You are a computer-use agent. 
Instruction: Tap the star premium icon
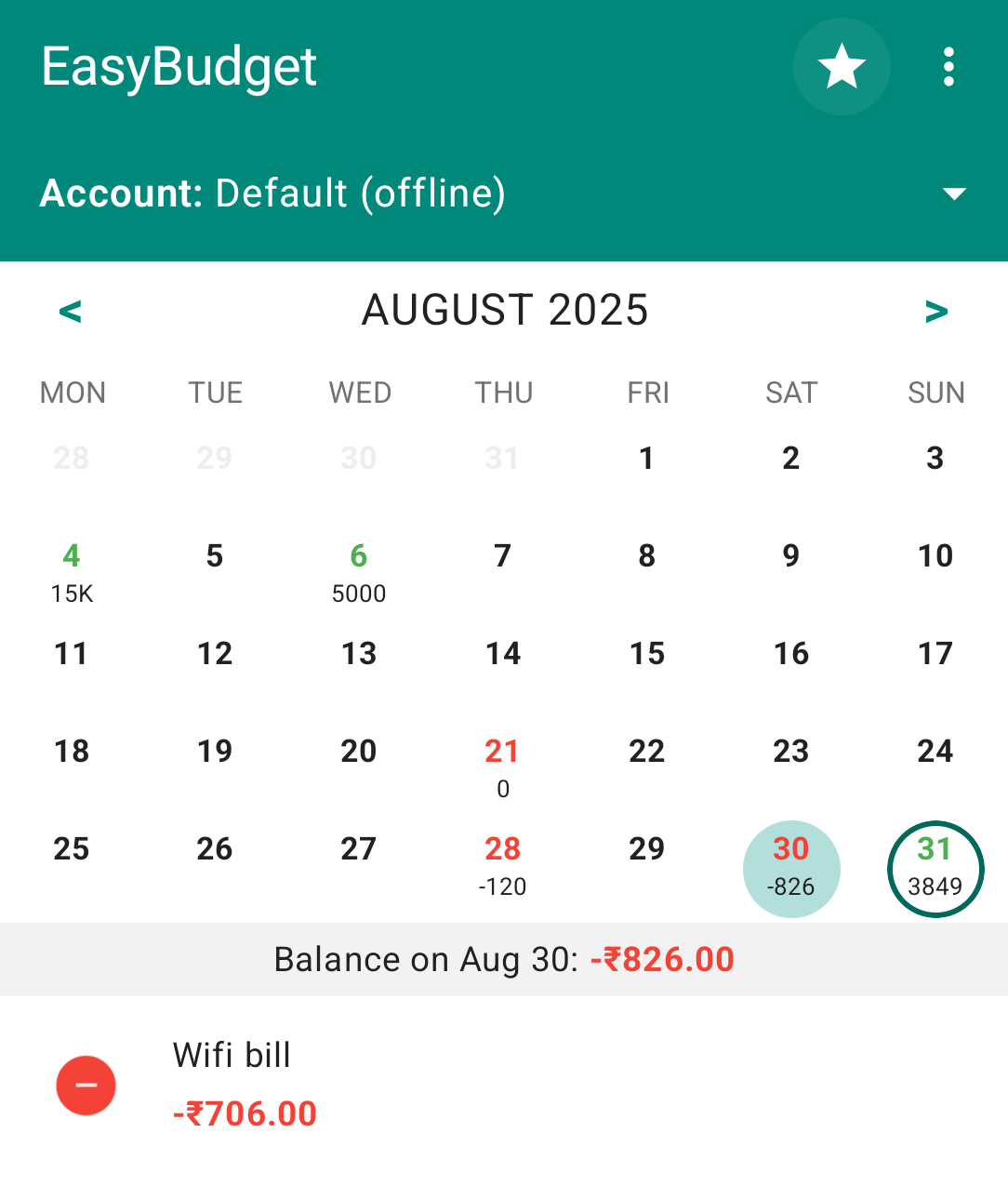click(x=842, y=67)
